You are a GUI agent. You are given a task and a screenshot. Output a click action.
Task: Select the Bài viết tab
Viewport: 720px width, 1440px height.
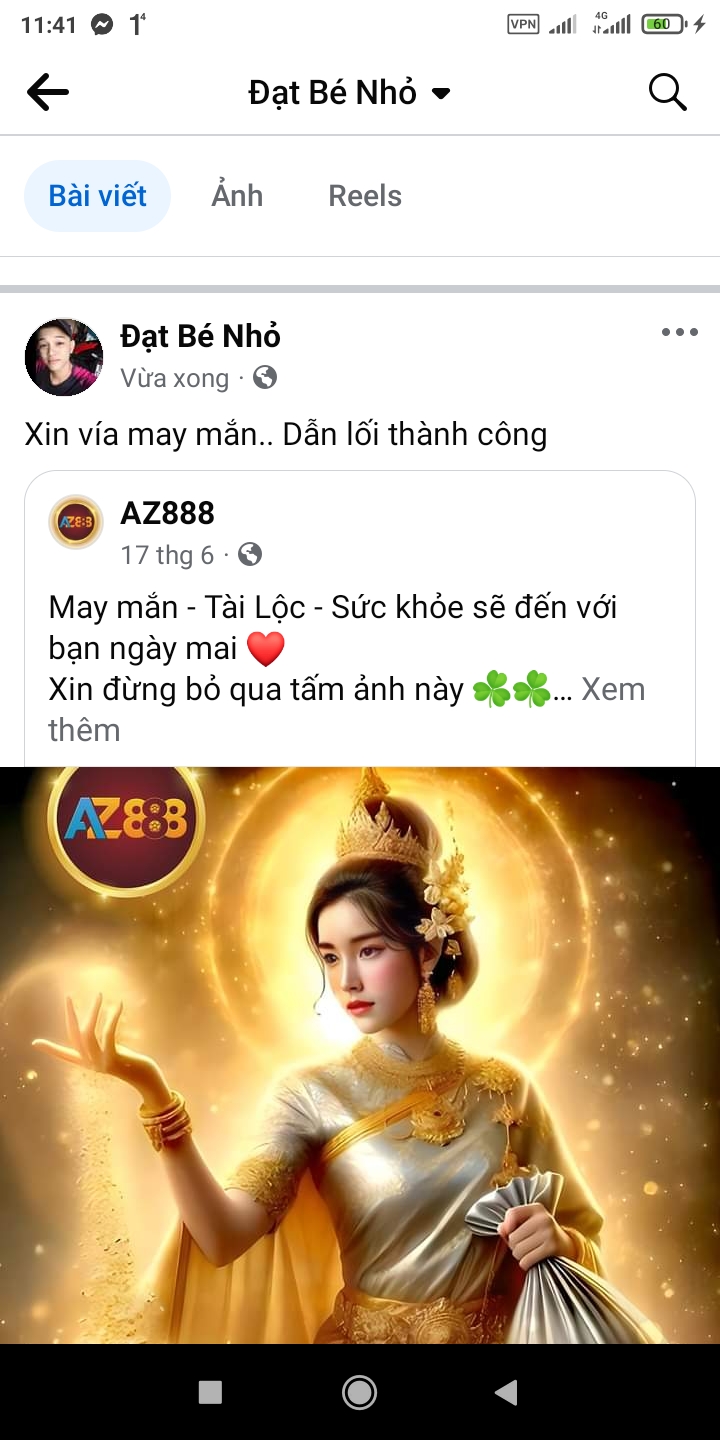(x=97, y=196)
